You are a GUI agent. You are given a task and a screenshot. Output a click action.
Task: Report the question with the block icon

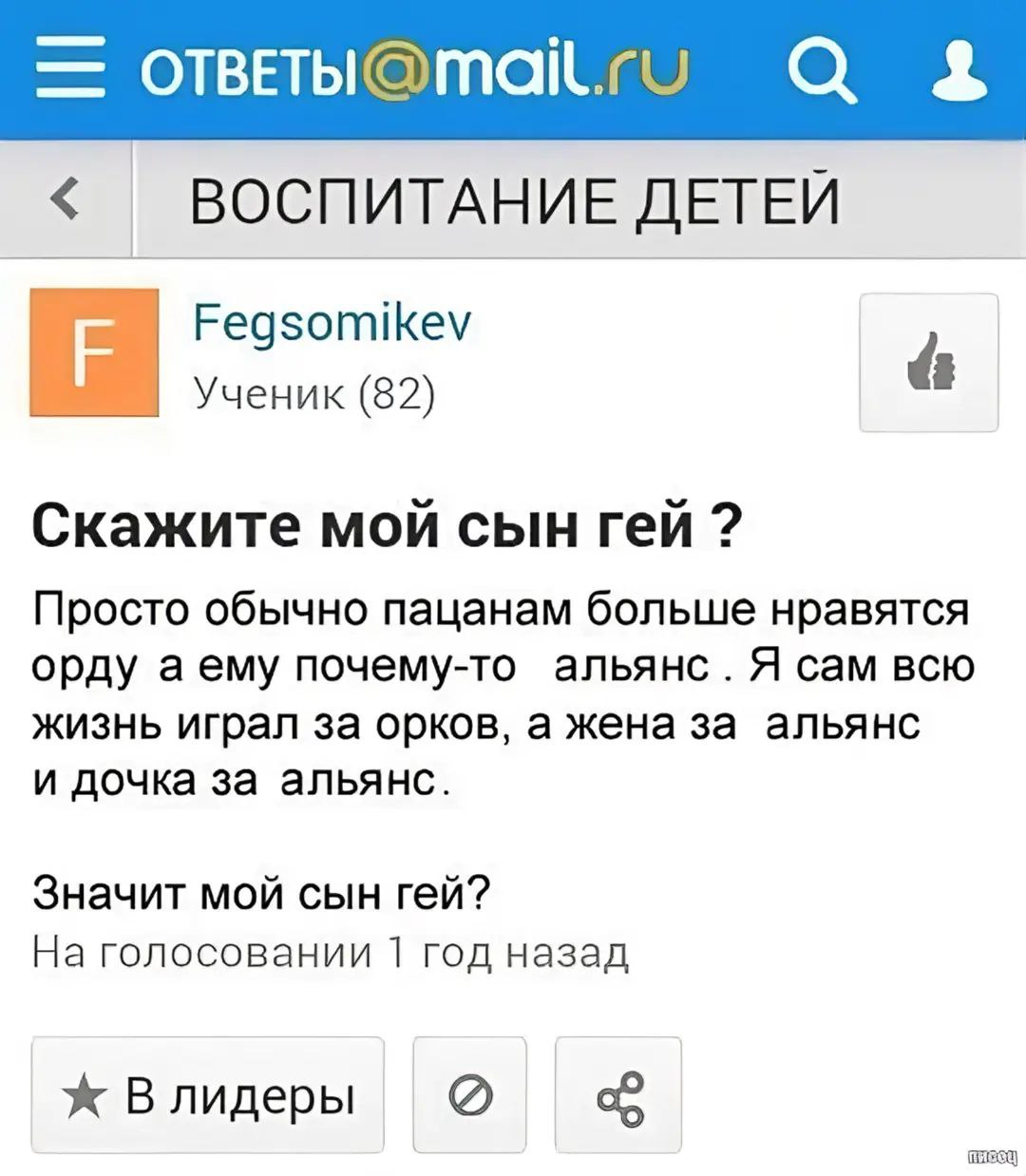tap(469, 1095)
